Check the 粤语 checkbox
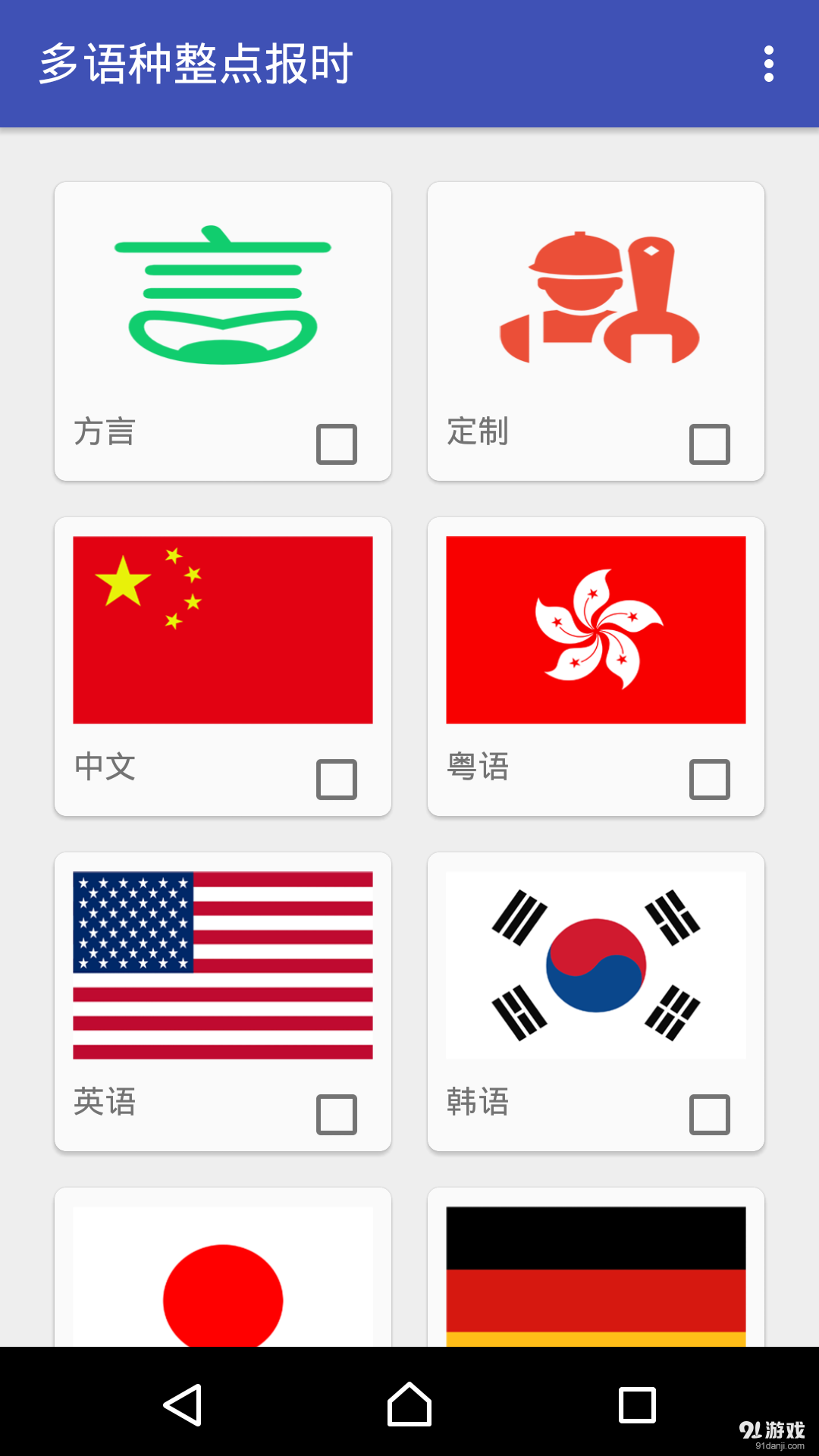Viewport: 819px width, 1456px height. click(x=710, y=777)
